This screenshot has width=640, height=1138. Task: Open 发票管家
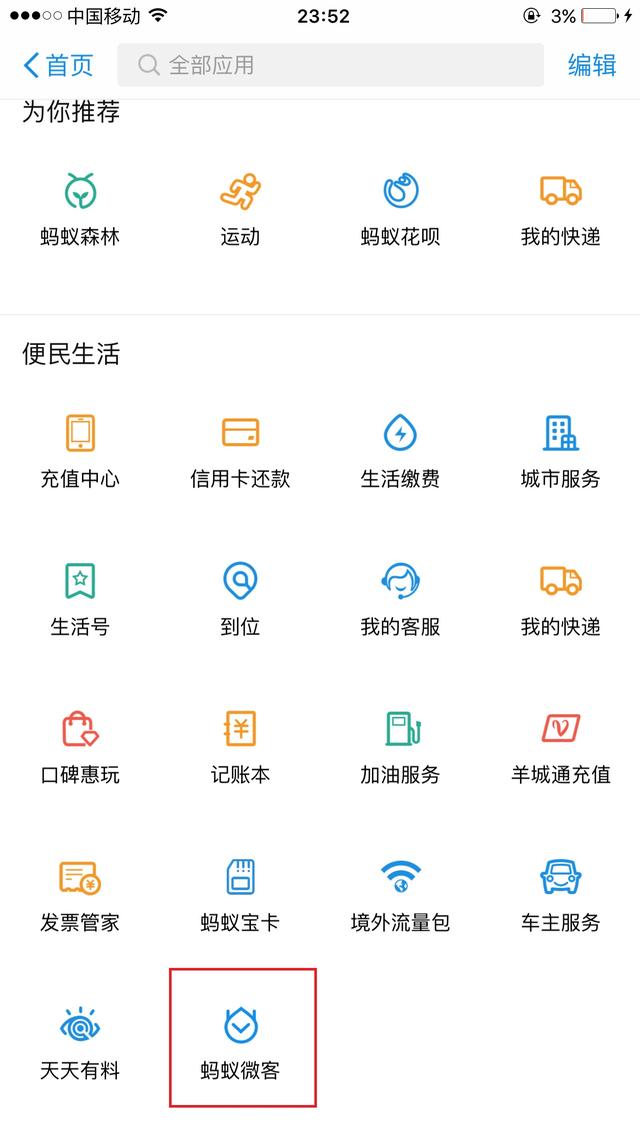click(x=80, y=894)
